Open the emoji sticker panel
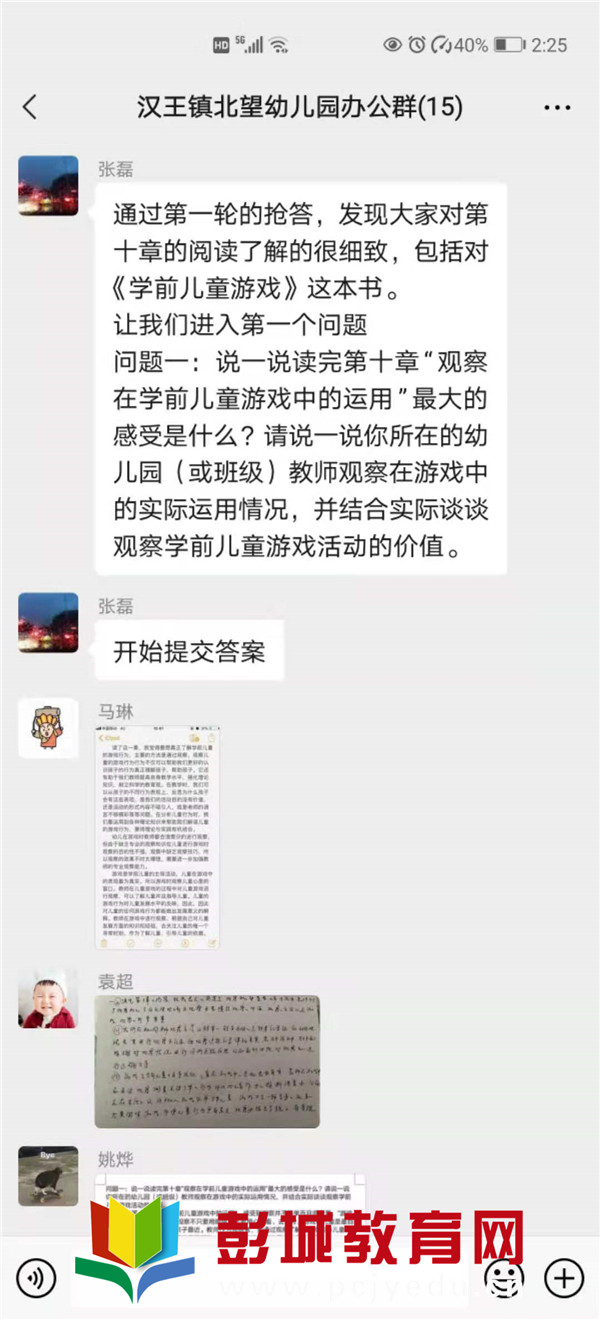600x1320 pixels. click(504, 1277)
